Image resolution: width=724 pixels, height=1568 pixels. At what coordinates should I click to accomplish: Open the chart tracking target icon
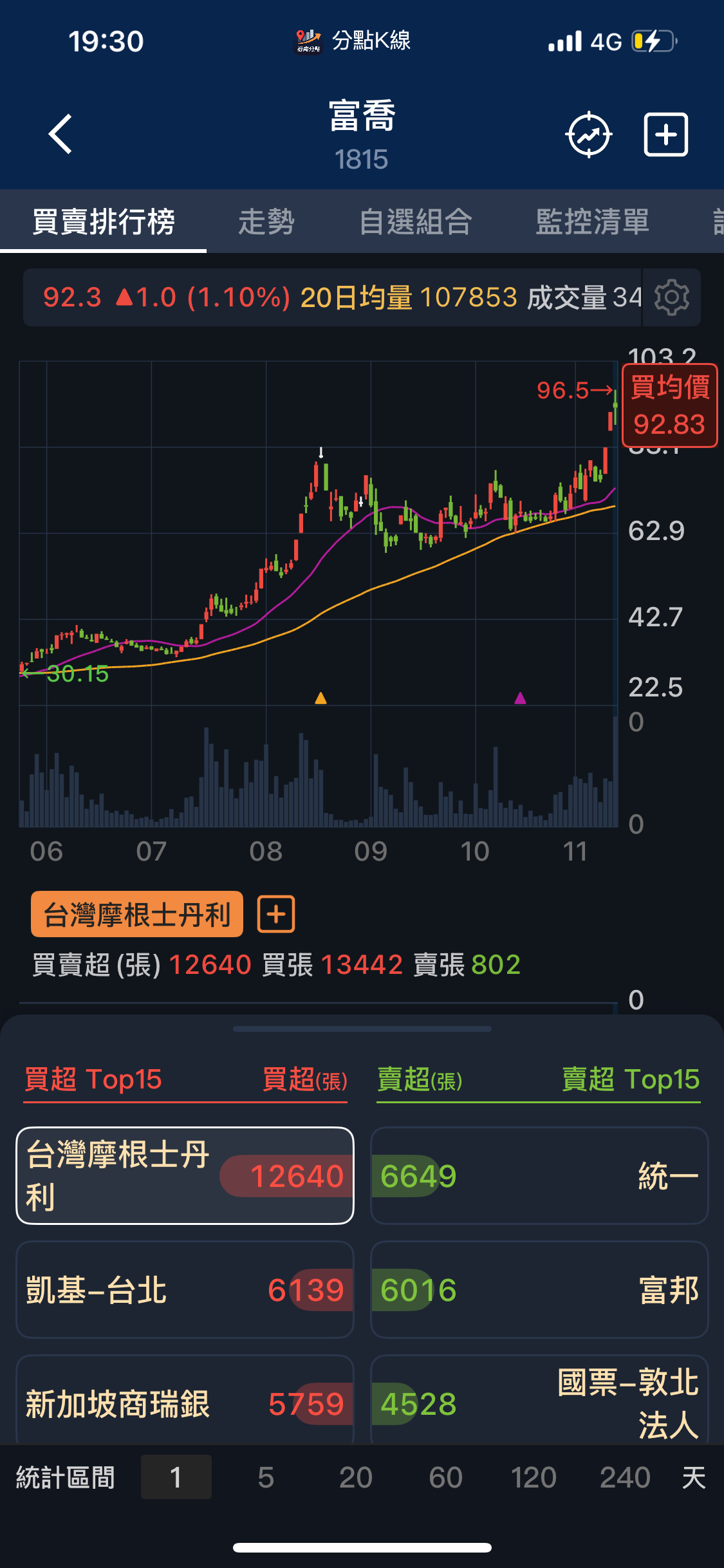click(588, 135)
